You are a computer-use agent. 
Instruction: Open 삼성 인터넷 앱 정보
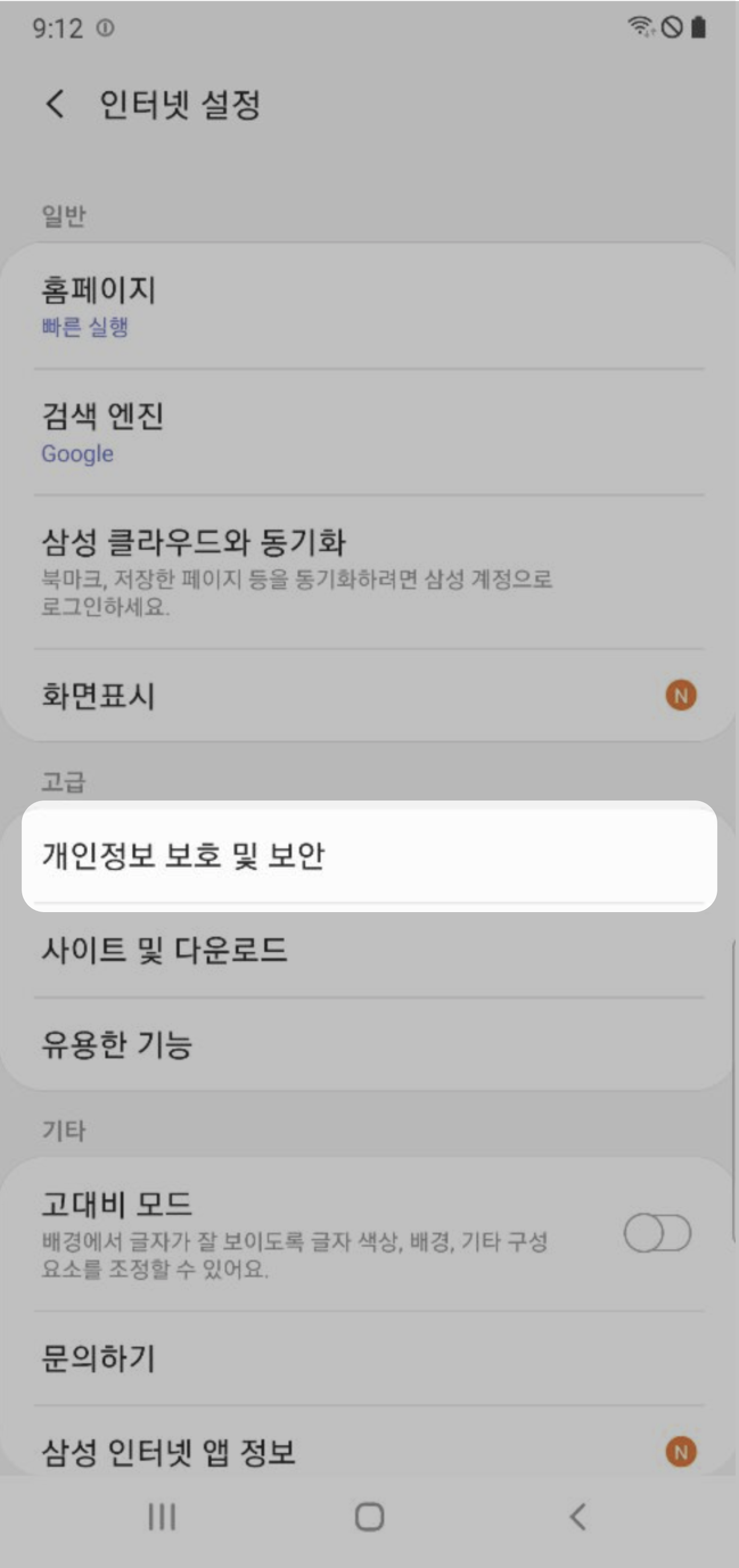click(368, 1452)
